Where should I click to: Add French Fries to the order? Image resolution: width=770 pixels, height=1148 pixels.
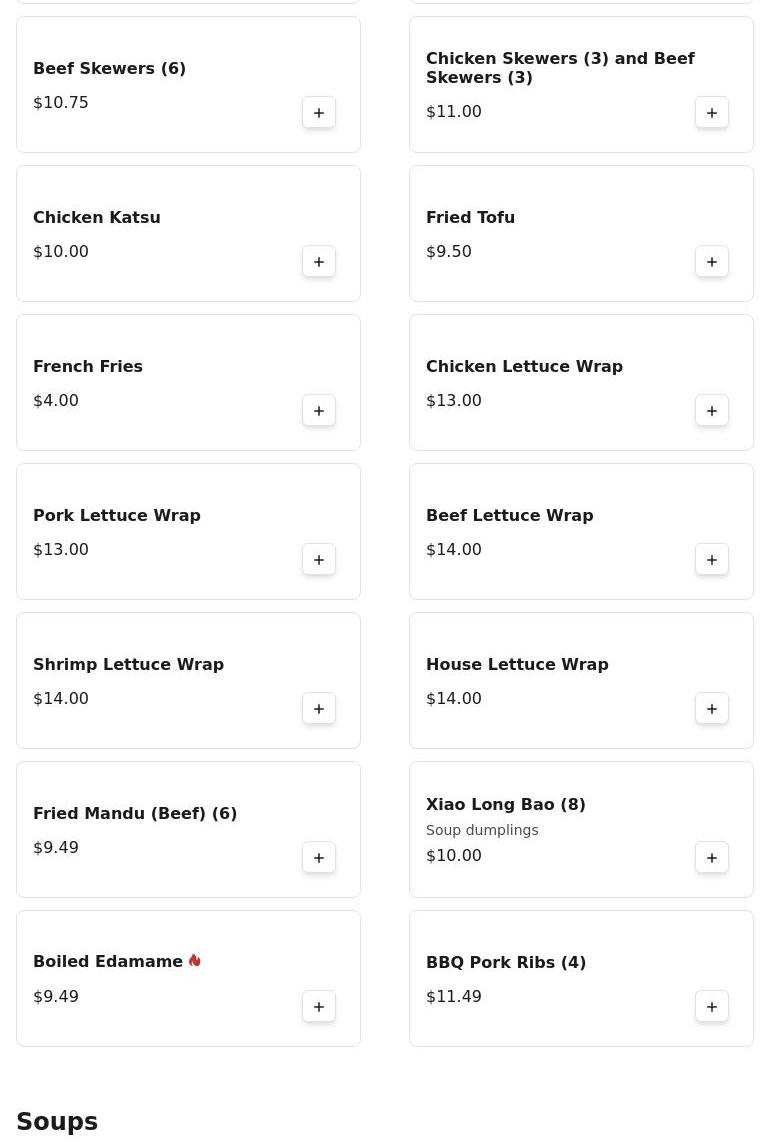click(319, 411)
